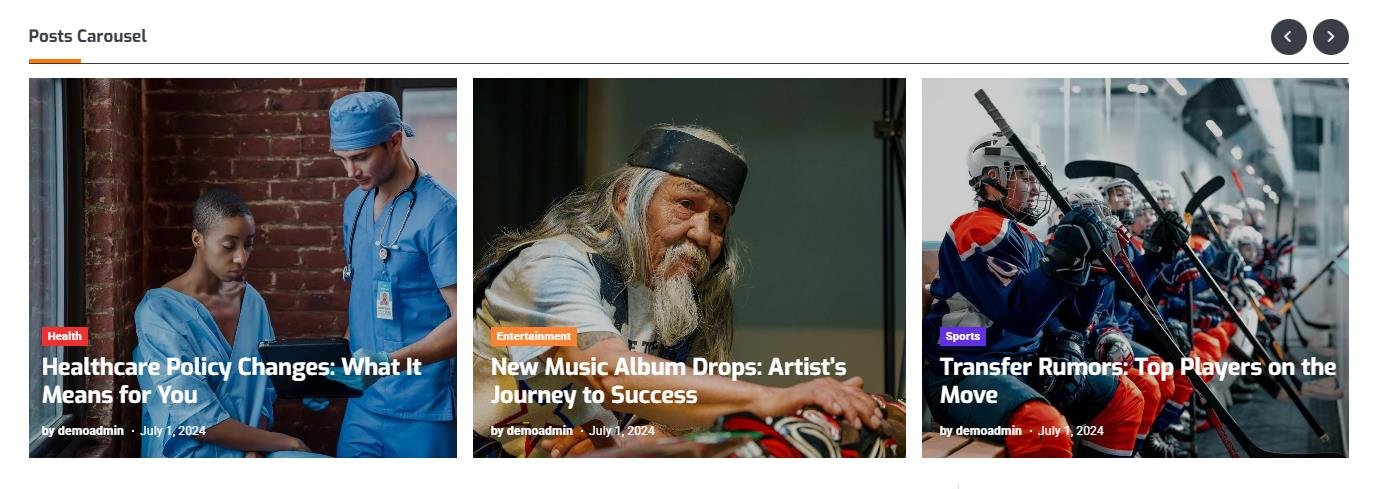Go to previous carousel slide
Viewport: 1376px width, 489px height.
(x=1288, y=37)
